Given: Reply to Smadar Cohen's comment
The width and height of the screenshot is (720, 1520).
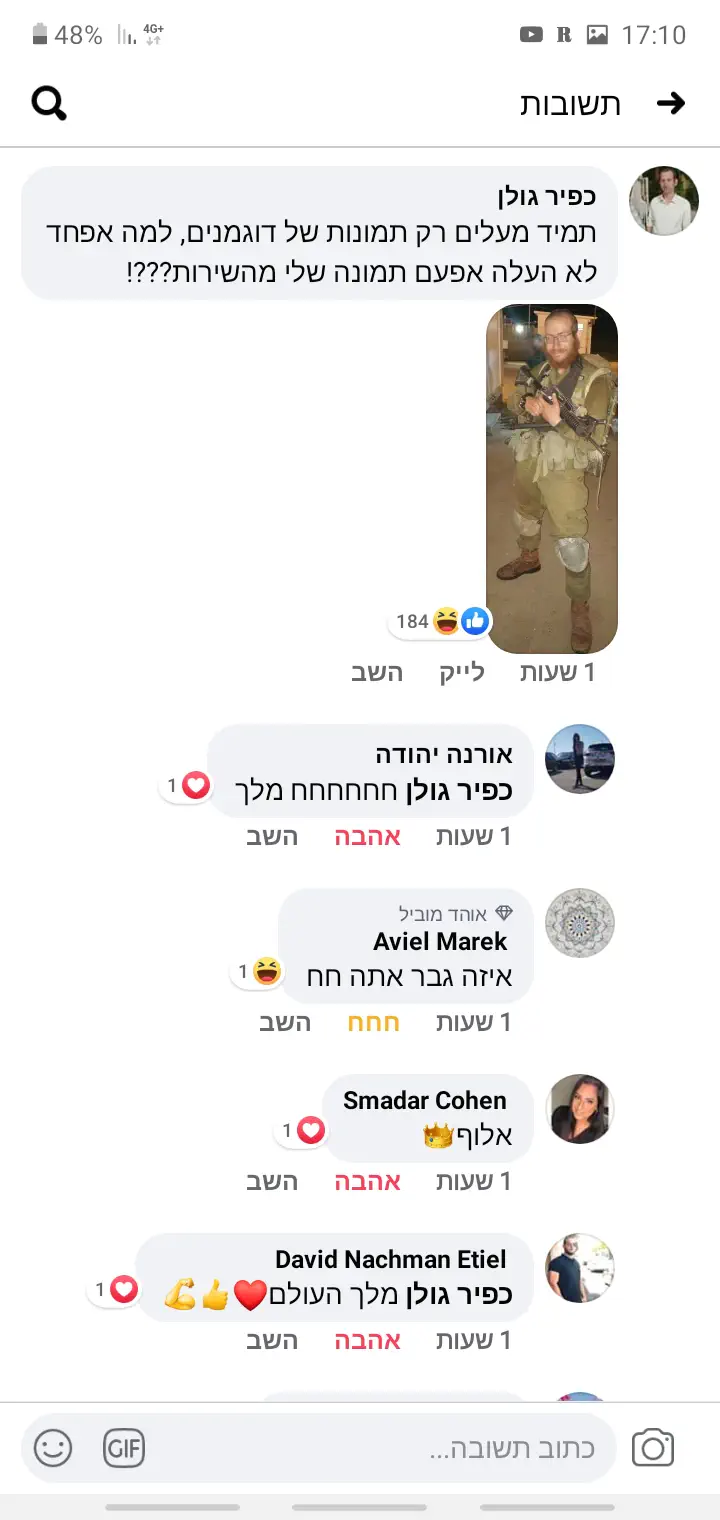Looking at the screenshot, I should [272, 1181].
